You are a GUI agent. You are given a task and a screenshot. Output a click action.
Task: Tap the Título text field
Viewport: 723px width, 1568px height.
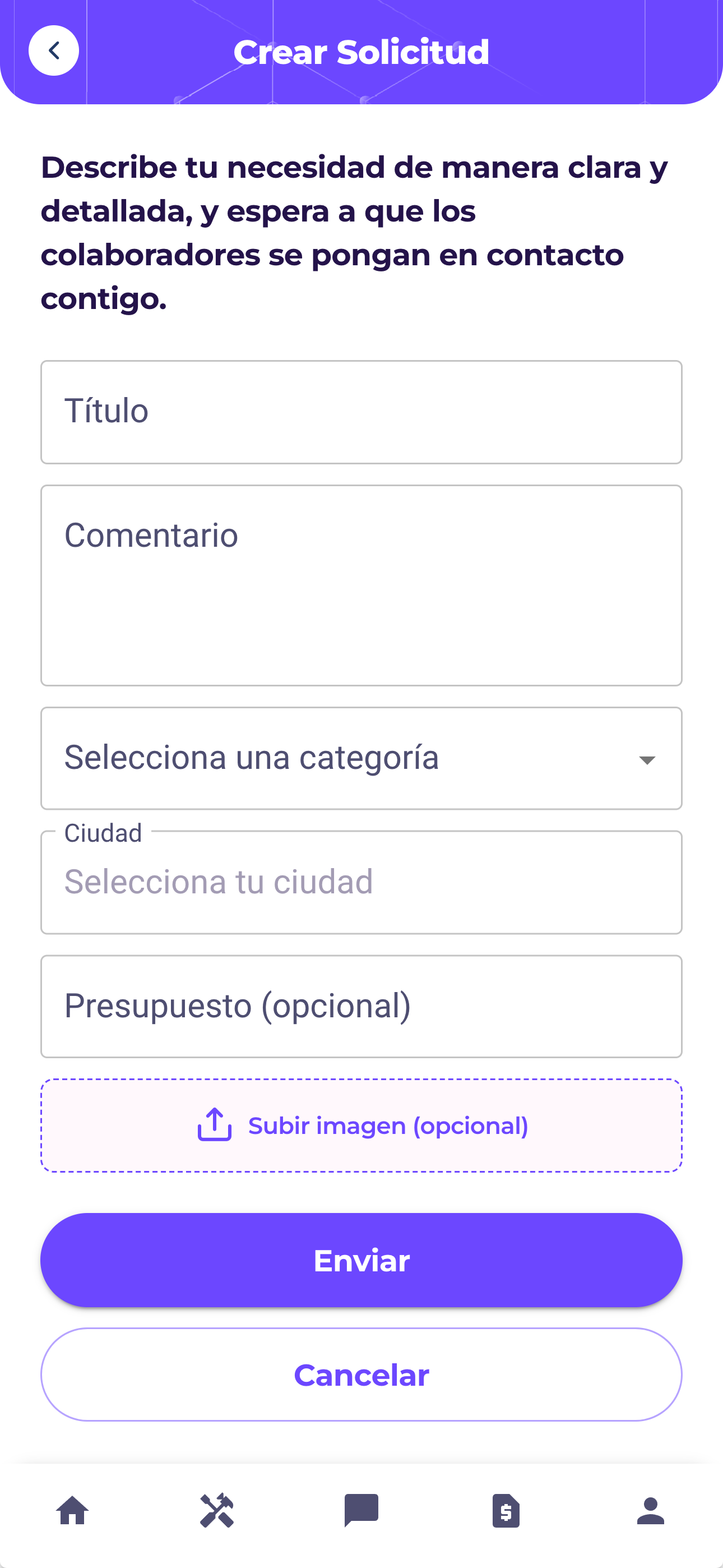[x=361, y=412]
